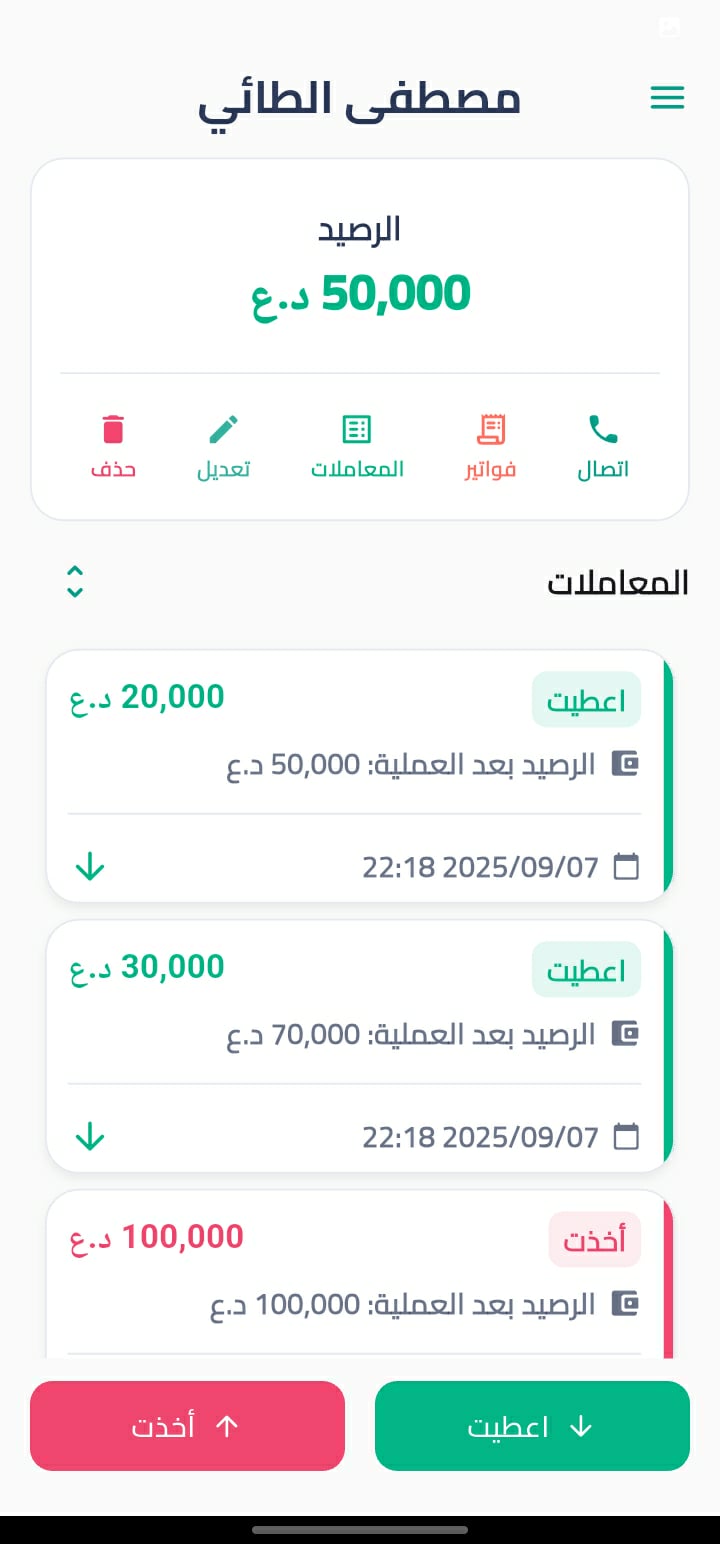Open the hamburger navigation menu
Screen dimensions: 720x1544
667,97
